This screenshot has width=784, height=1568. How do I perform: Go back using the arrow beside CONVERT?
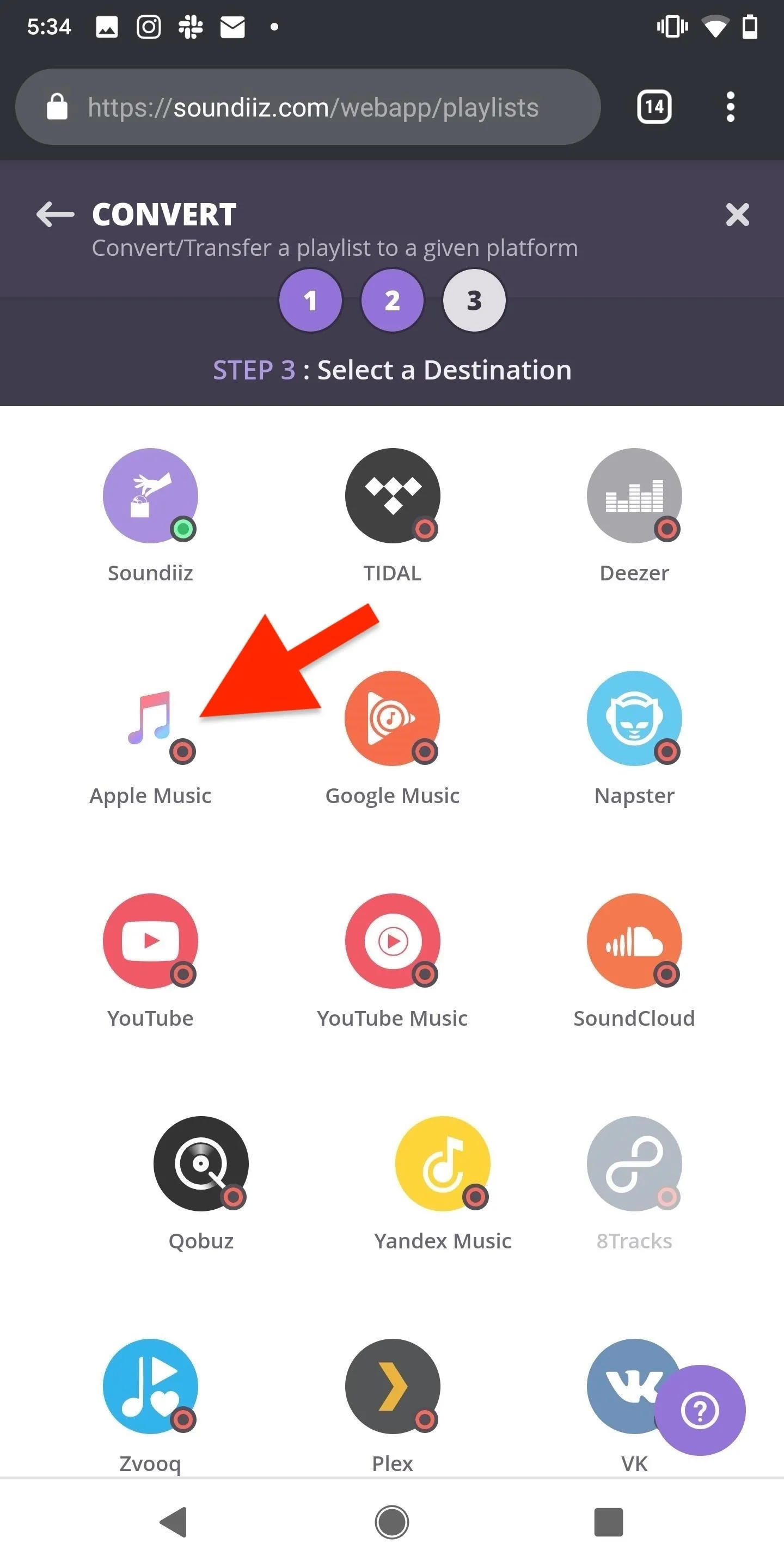[x=56, y=215]
